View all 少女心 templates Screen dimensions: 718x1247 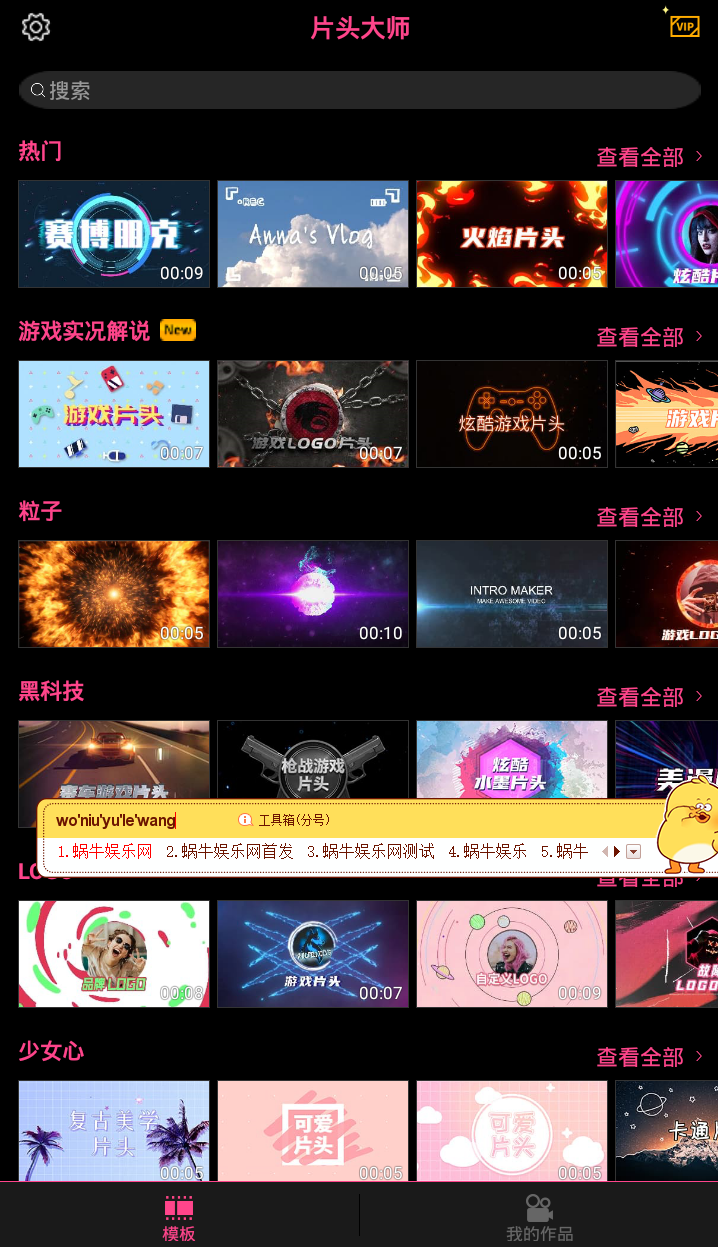click(x=650, y=1057)
